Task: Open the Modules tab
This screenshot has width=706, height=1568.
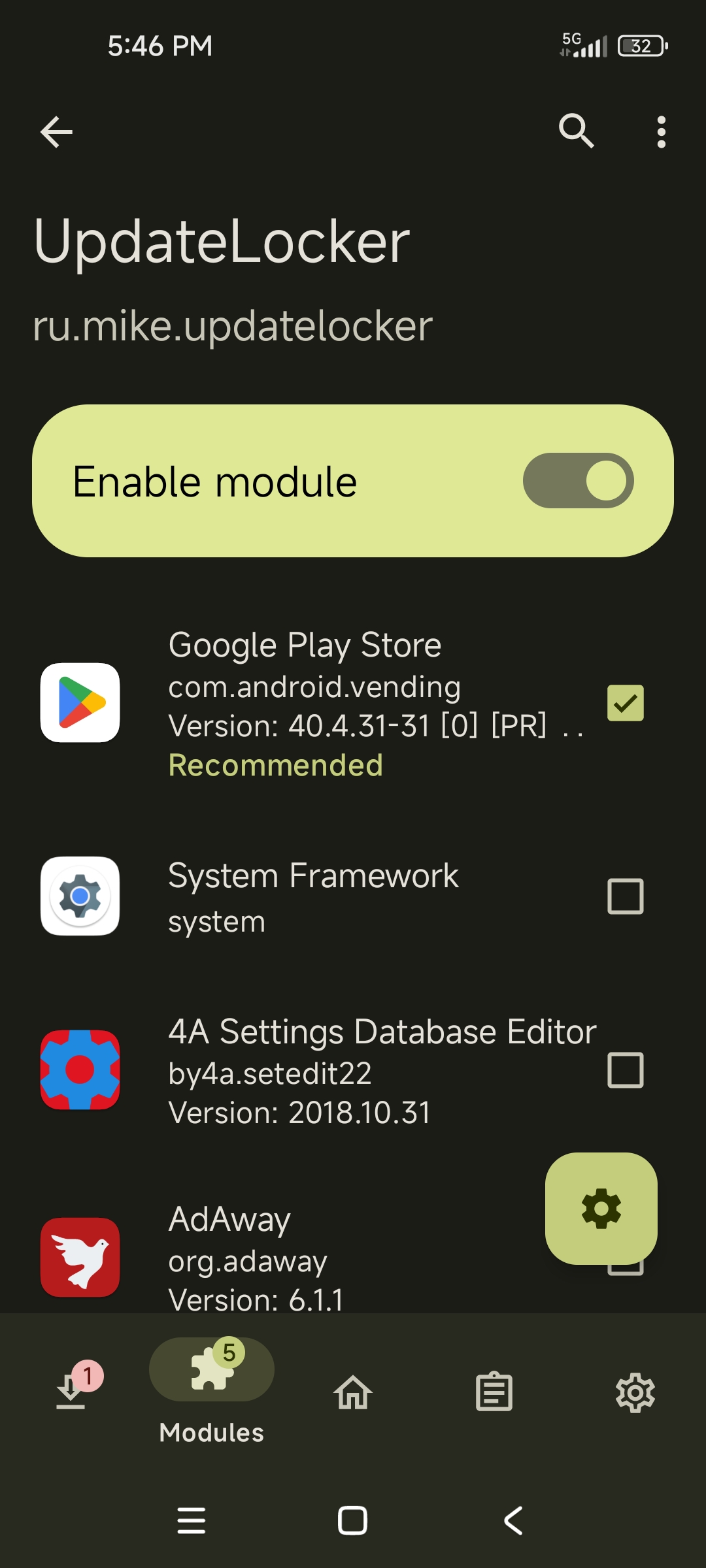Action: [212, 1392]
